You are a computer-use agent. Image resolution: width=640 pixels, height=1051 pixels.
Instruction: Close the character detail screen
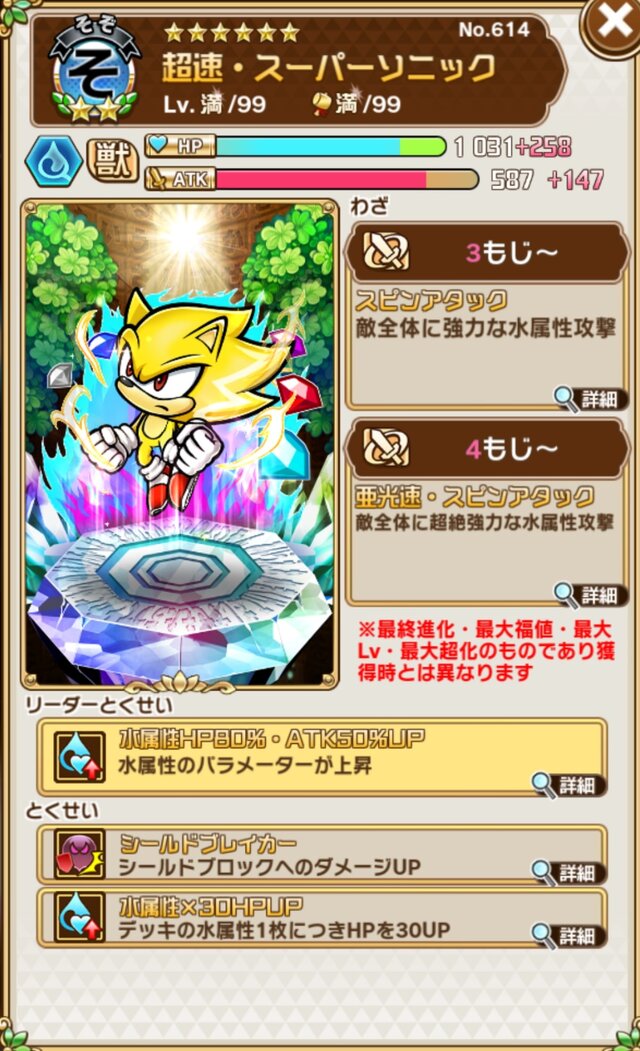click(612, 24)
